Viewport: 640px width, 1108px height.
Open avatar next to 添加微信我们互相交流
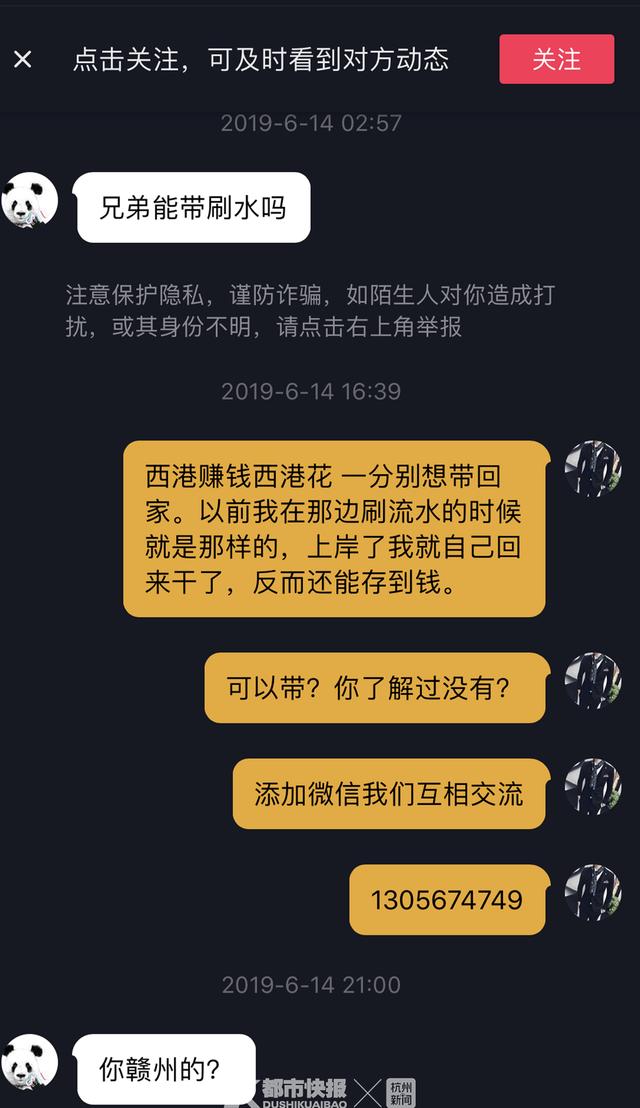coord(593,787)
